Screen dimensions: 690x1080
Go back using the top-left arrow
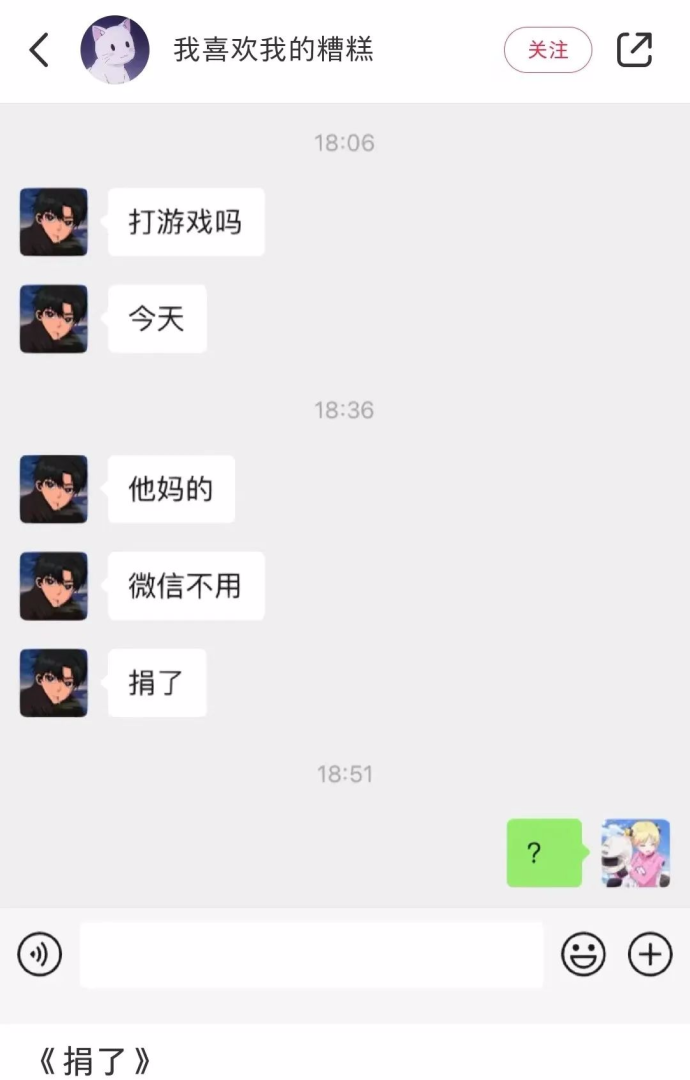39,50
